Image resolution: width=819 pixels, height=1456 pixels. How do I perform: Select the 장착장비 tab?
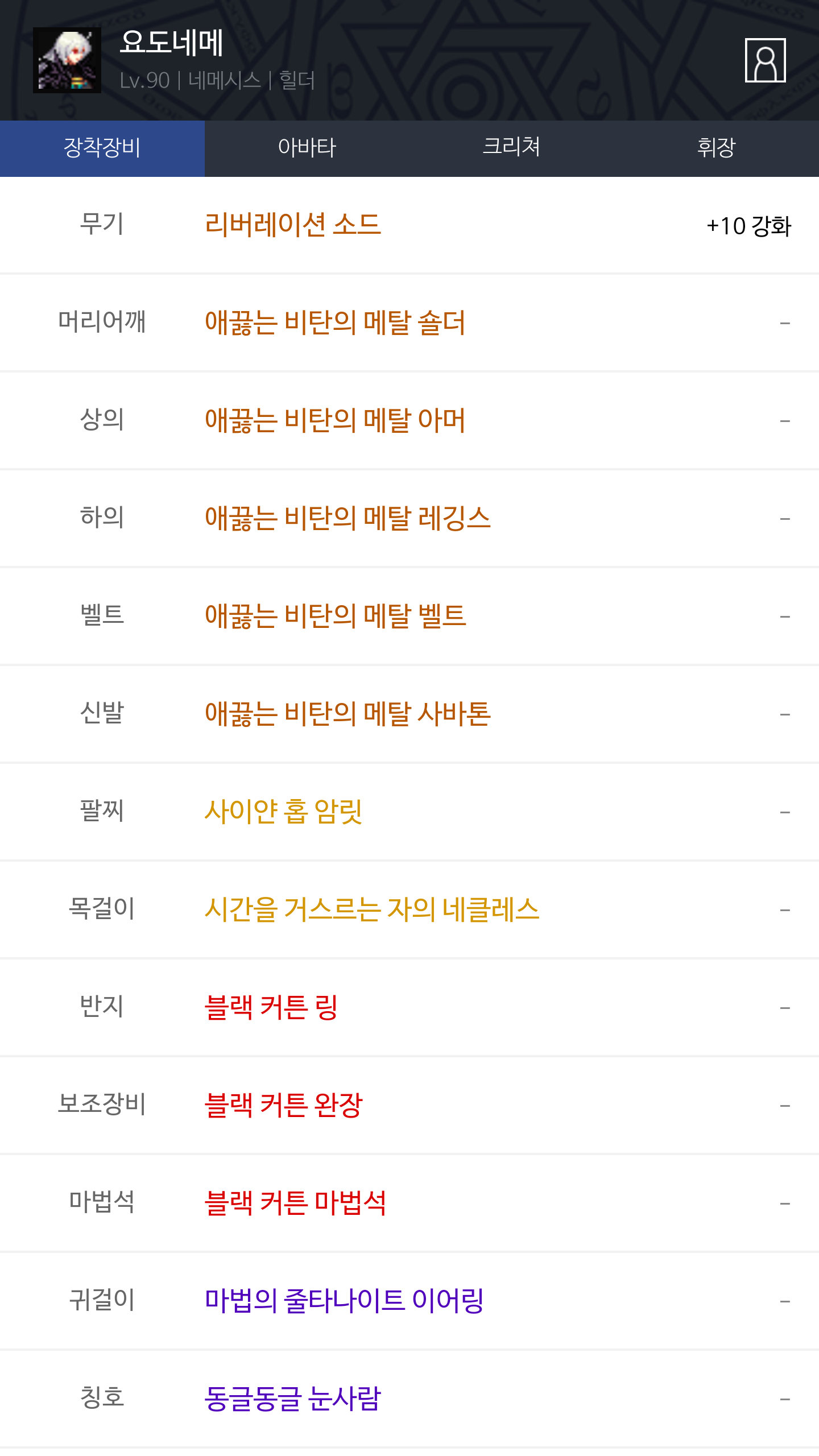(x=102, y=148)
